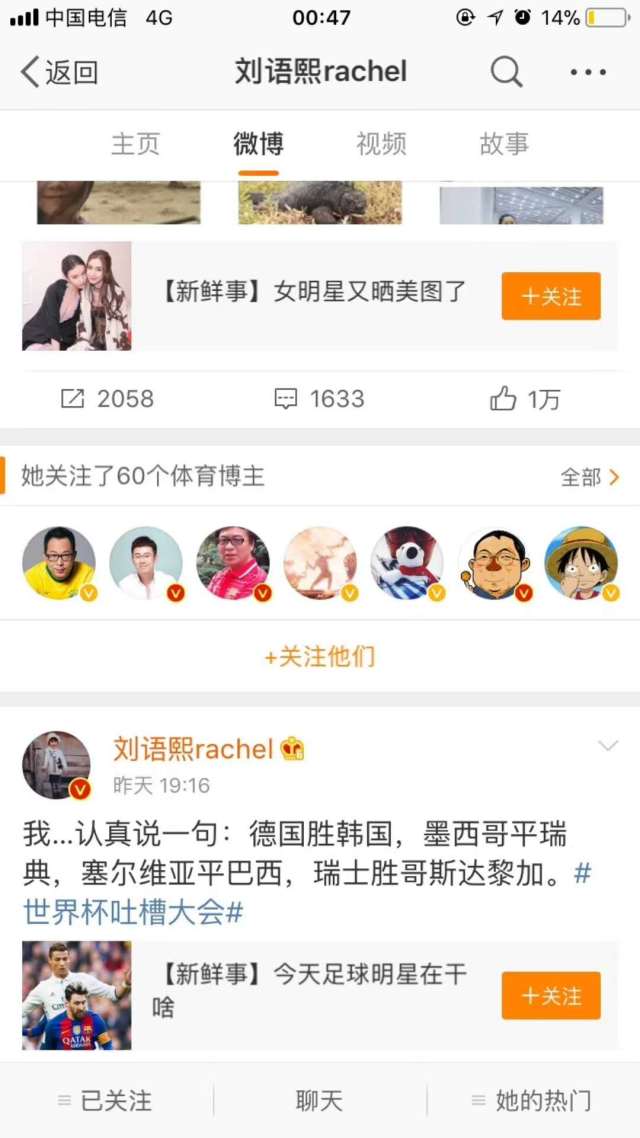Go back with the 返回 button
The image size is (640, 1138).
click(x=60, y=72)
